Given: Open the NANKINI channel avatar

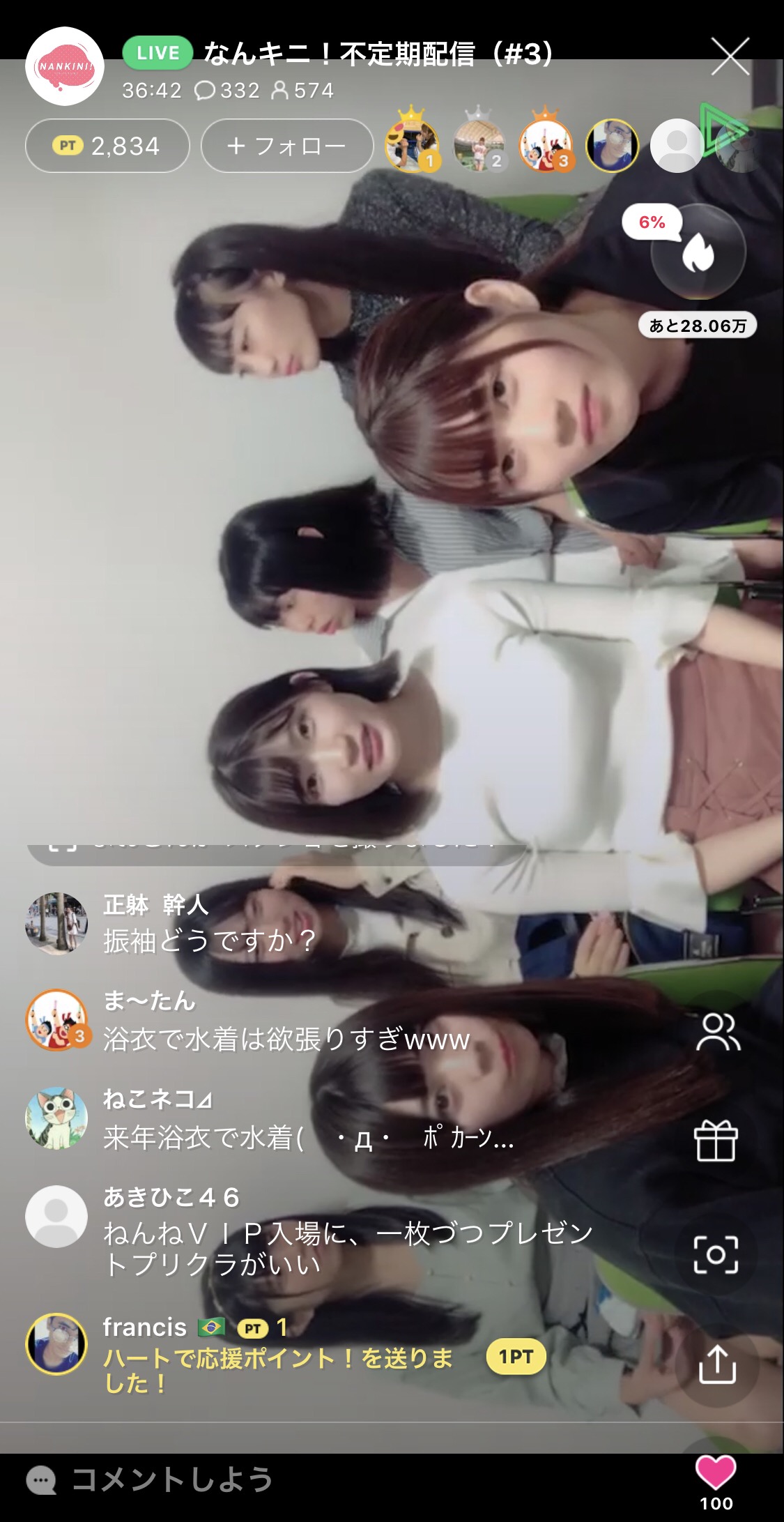Looking at the screenshot, I should [x=65, y=66].
